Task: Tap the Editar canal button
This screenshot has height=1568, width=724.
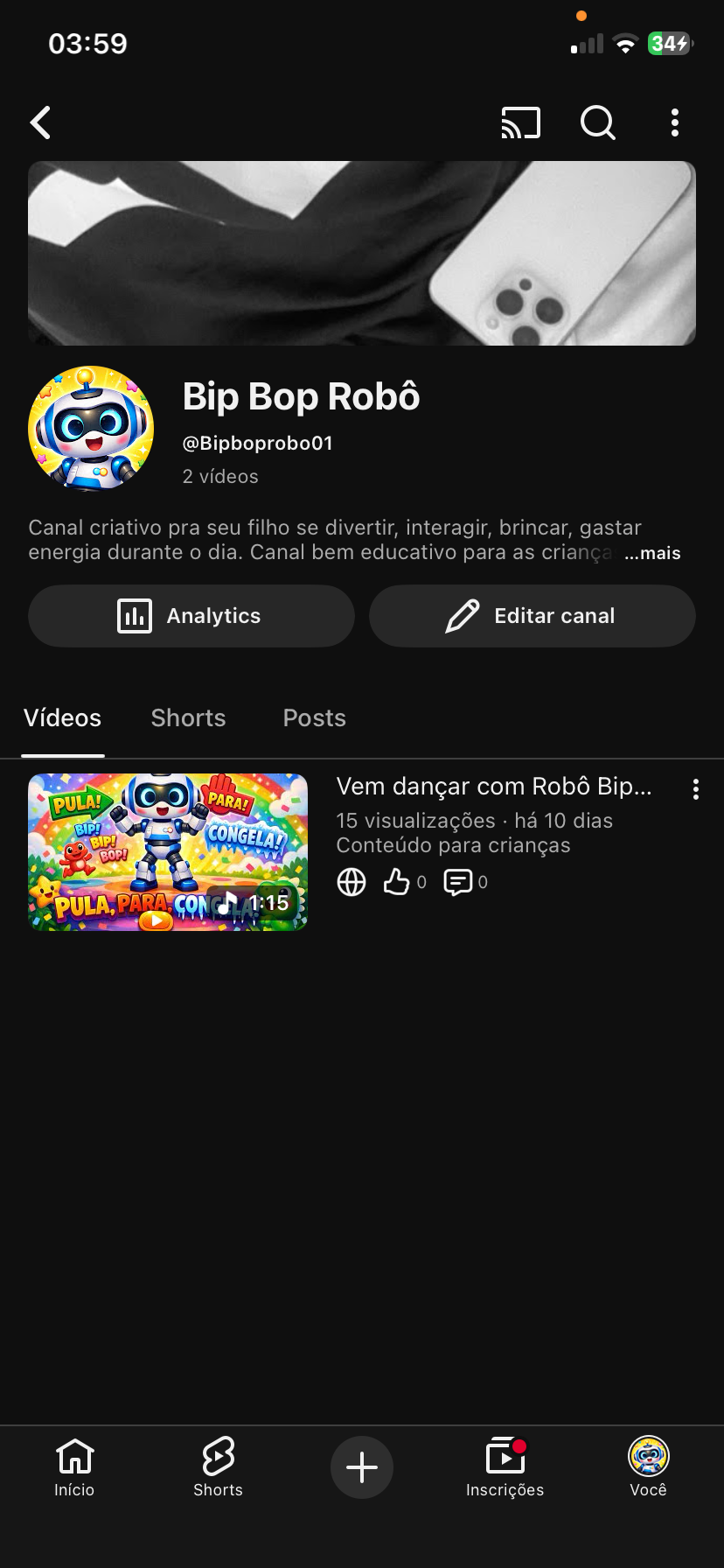Action: (x=532, y=615)
